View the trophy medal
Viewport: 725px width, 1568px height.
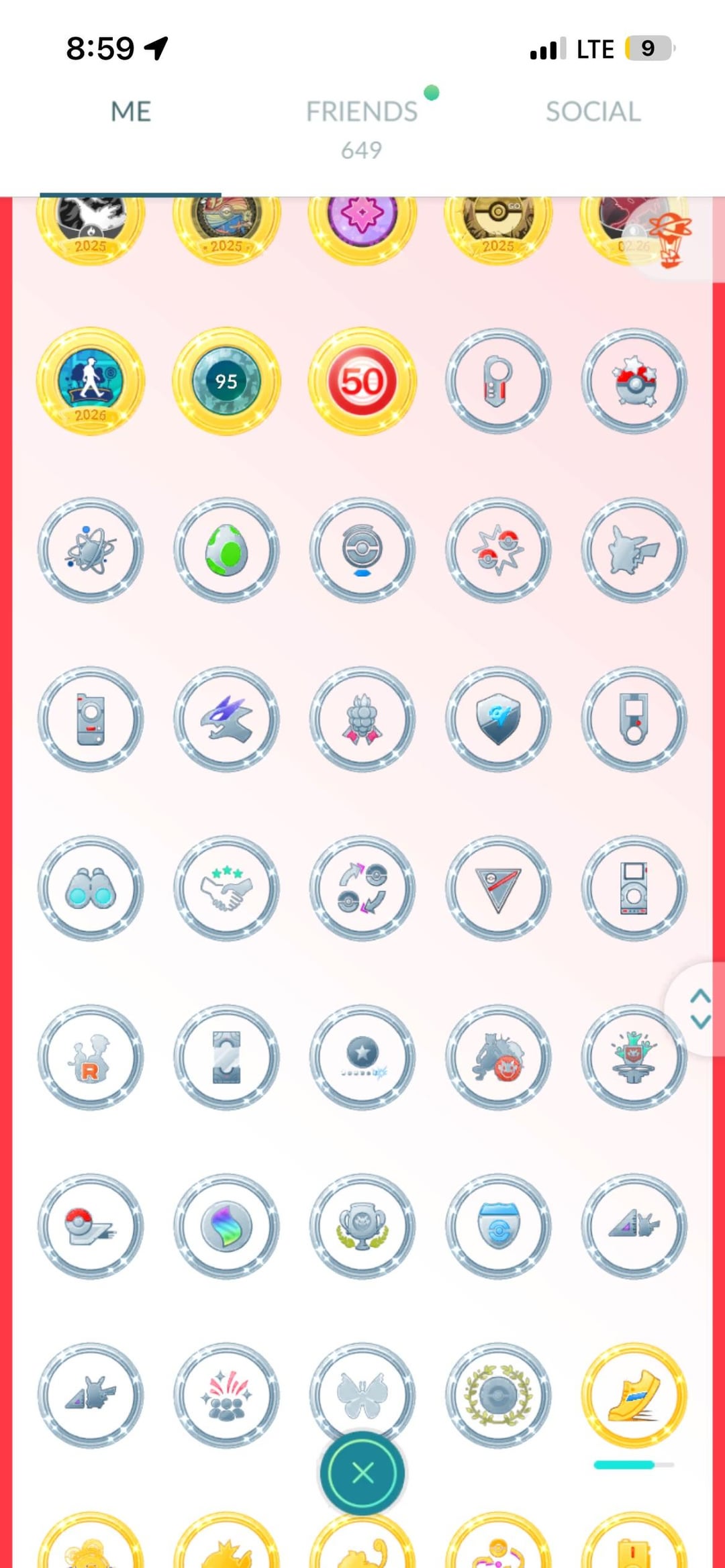tap(362, 1226)
